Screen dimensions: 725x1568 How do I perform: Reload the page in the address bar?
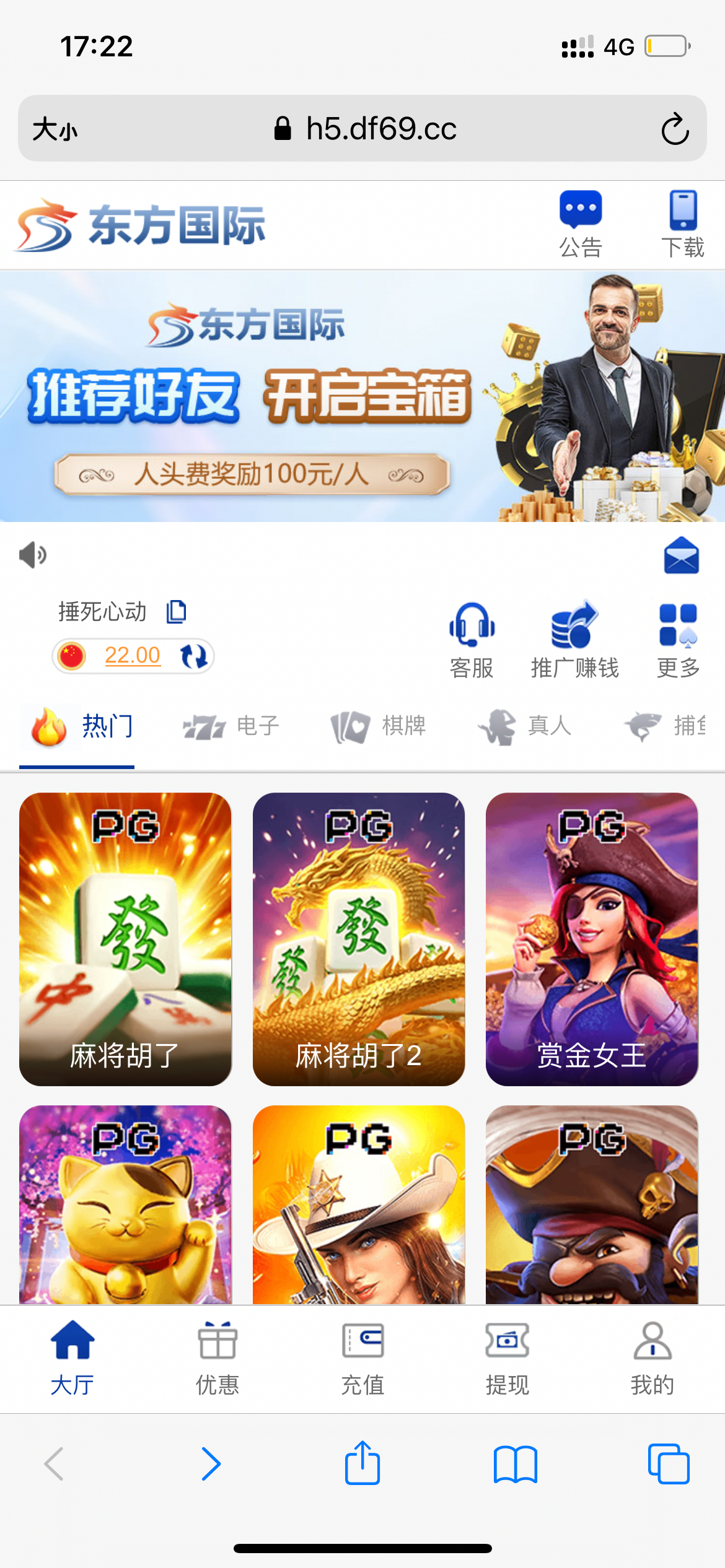[x=675, y=129]
